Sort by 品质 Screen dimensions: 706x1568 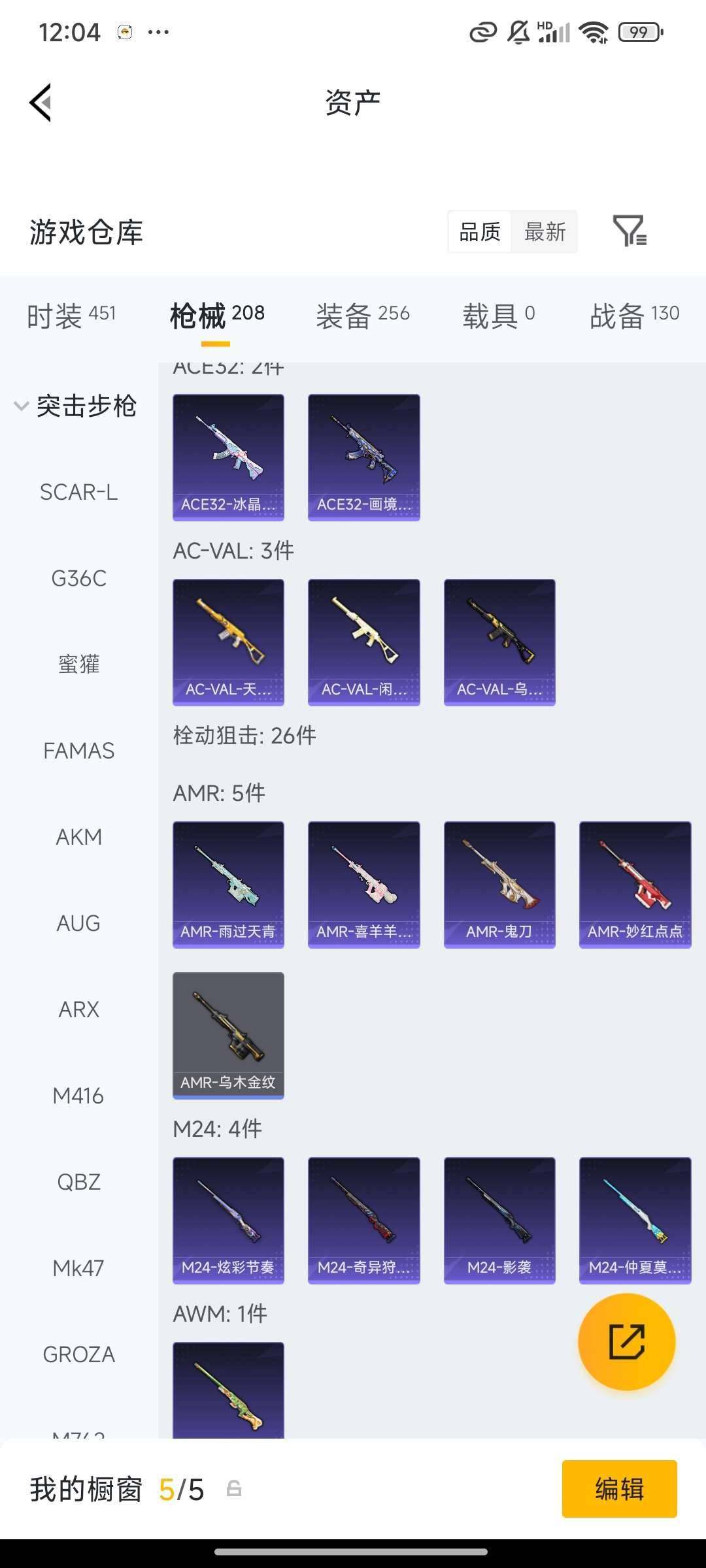pyautogui.click(x=480, y=232)
